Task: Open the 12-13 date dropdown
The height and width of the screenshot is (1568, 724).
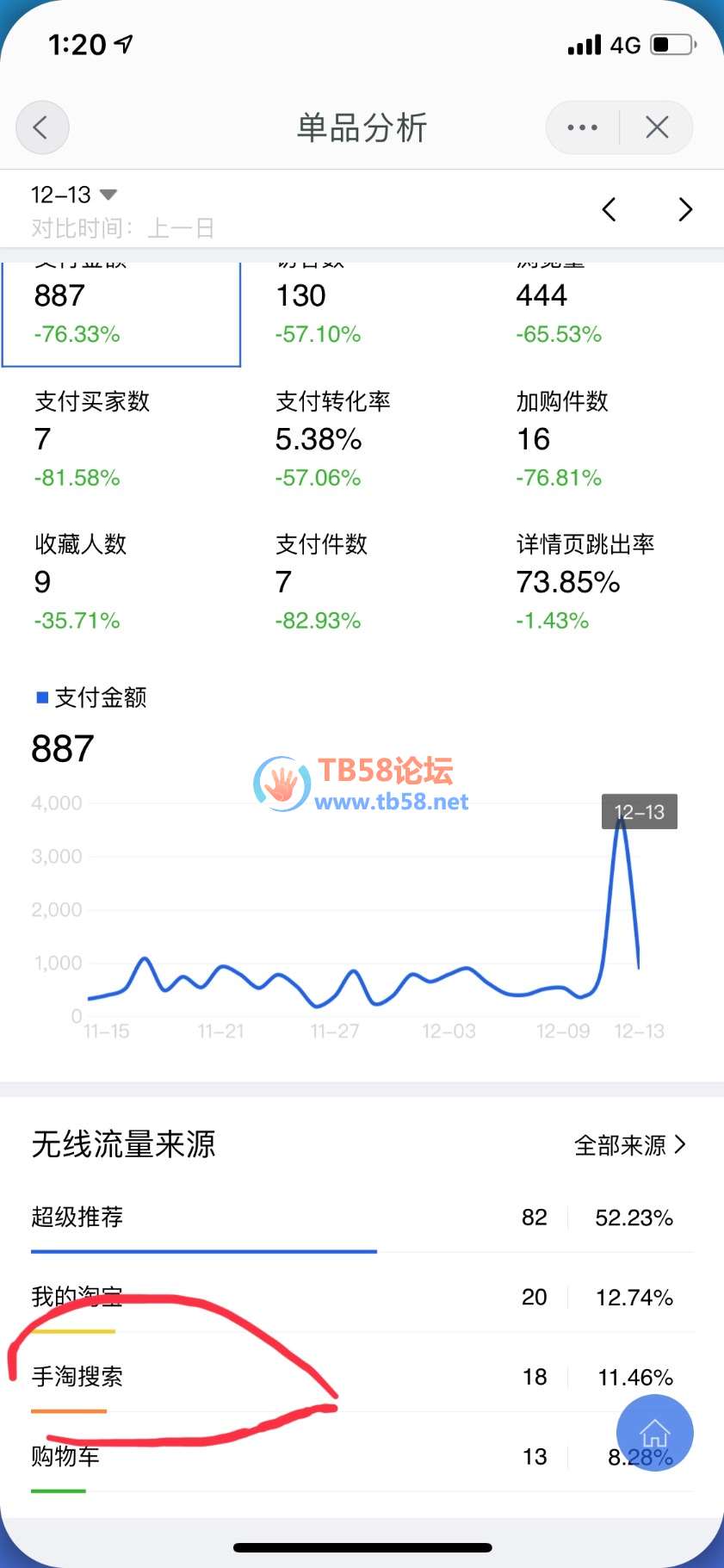Action: (x=74, y=195)
